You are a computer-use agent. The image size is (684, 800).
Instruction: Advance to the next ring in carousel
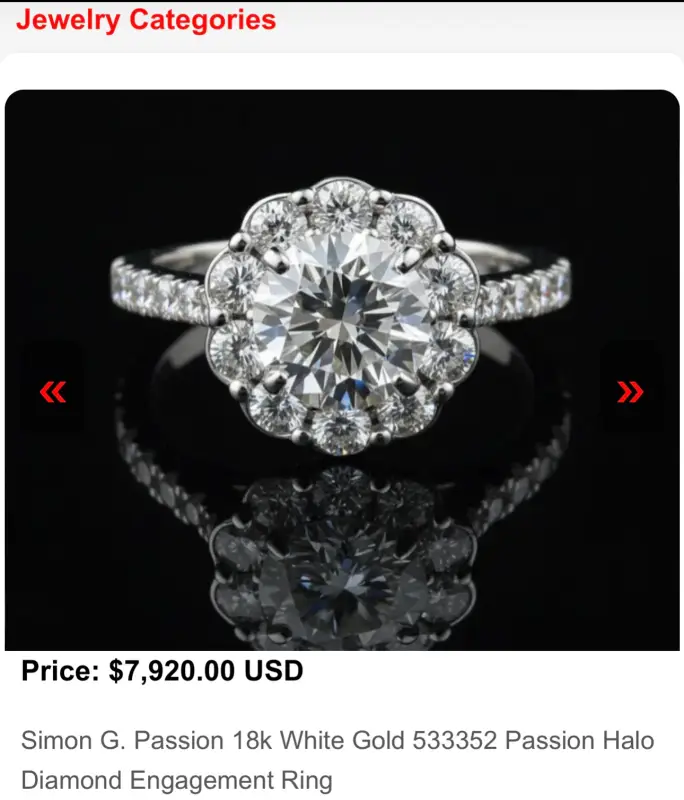(x=630, y=391)
